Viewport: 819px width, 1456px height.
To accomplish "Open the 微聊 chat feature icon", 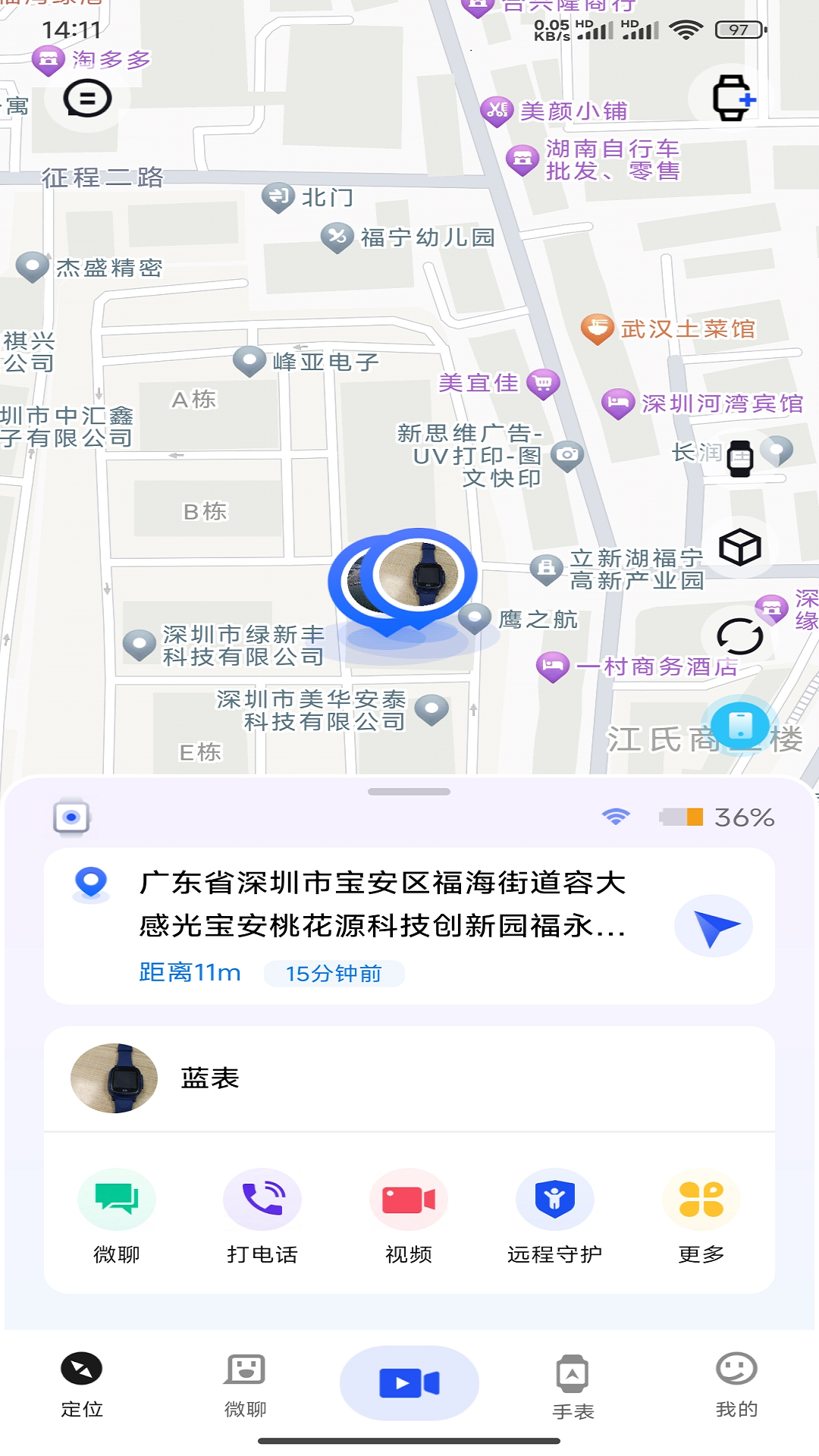I will click(x=115, y=1198).
